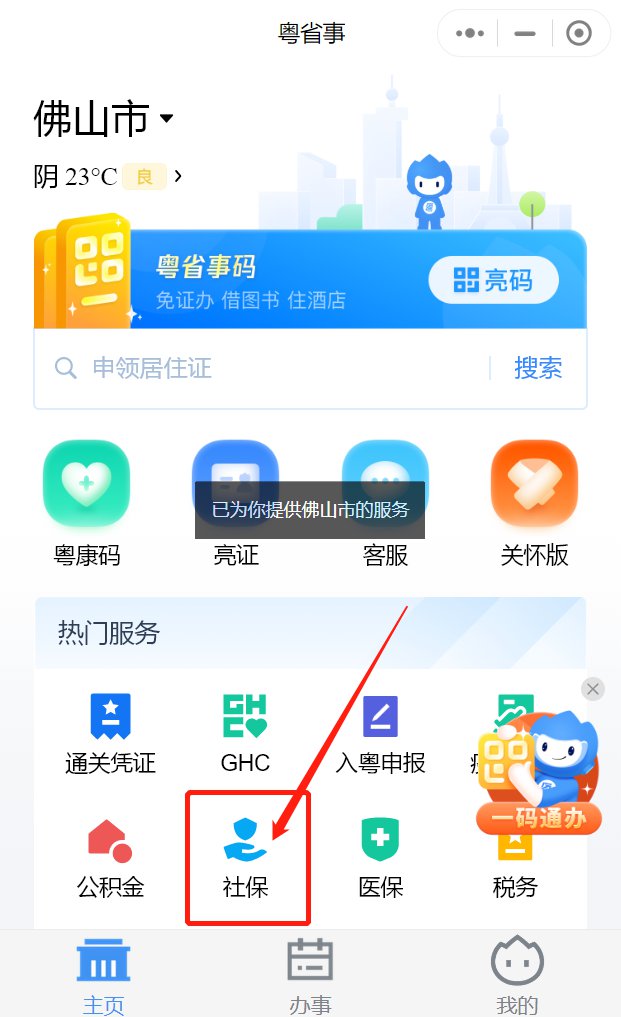Minimize the mini program

524,33
